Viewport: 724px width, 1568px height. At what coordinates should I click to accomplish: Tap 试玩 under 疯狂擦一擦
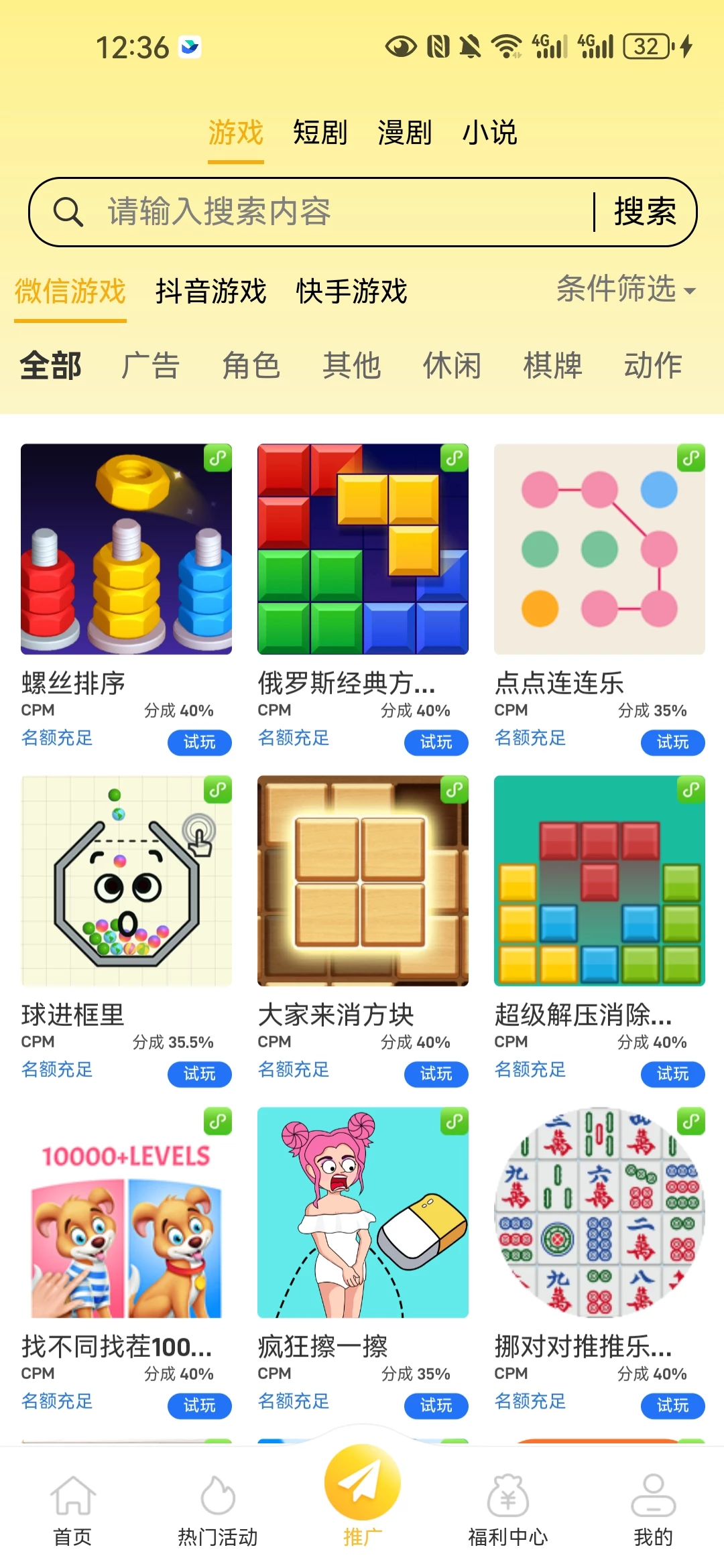coord(436,1405)
